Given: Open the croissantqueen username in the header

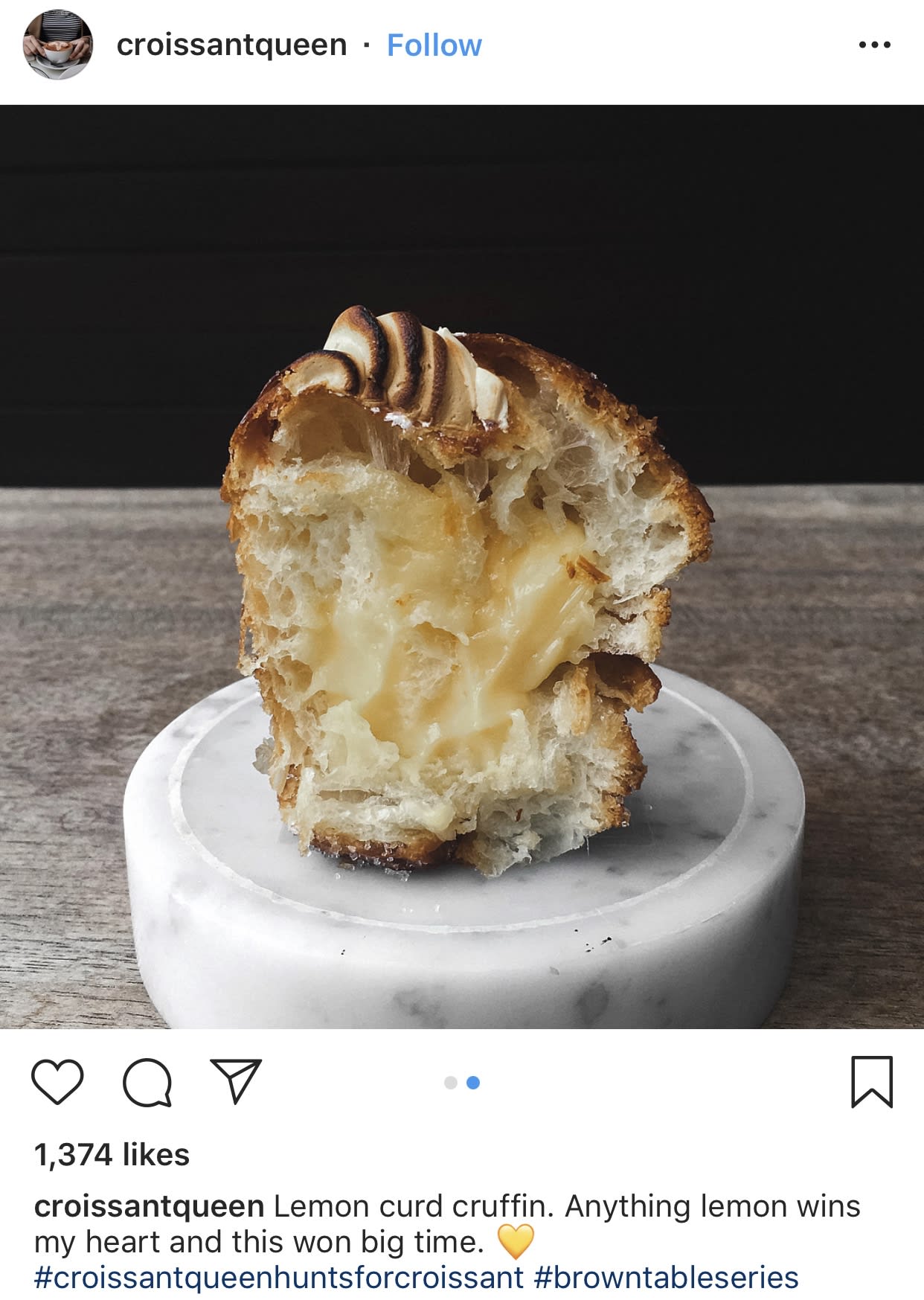Looking at the screenshot, I should (x=231, y=45).
